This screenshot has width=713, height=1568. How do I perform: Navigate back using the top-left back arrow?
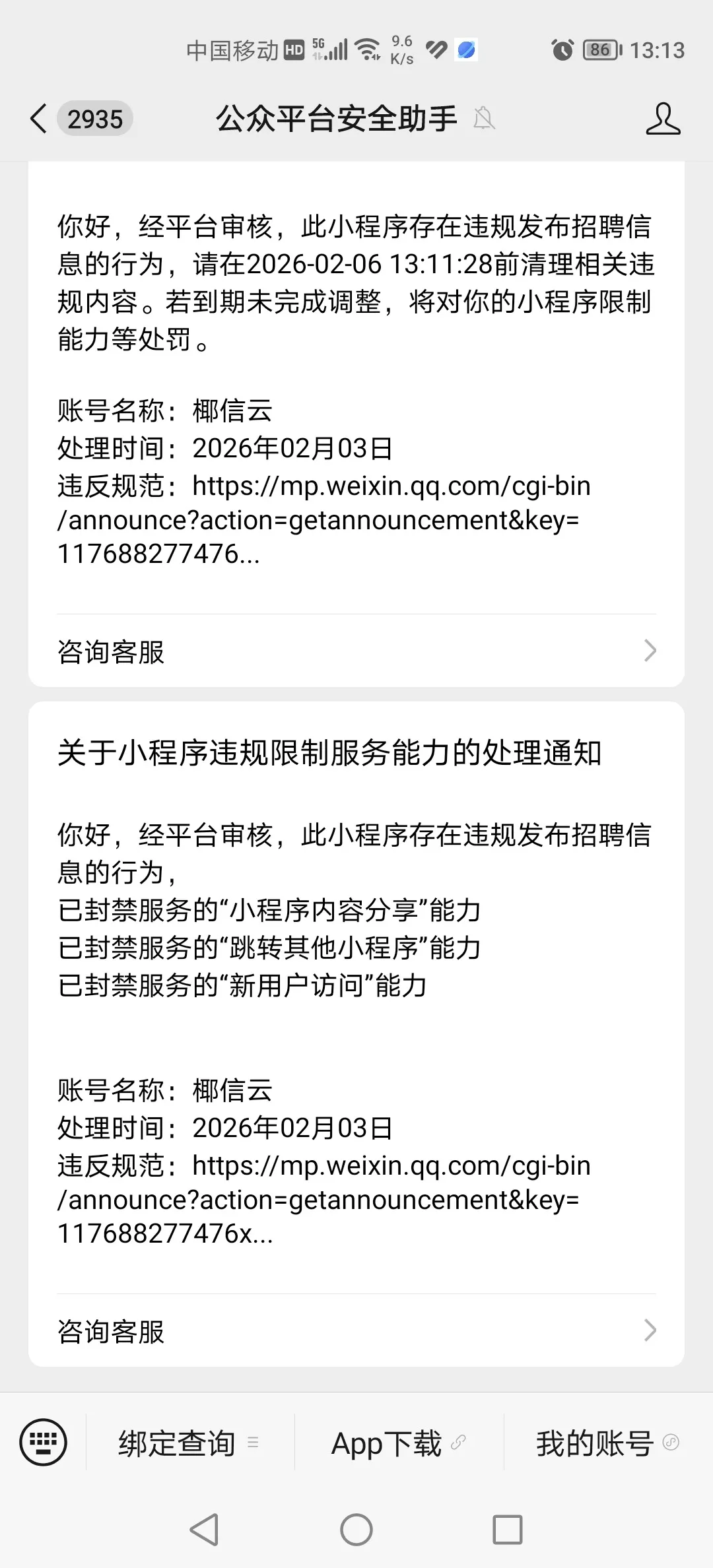tap(38, 119)
